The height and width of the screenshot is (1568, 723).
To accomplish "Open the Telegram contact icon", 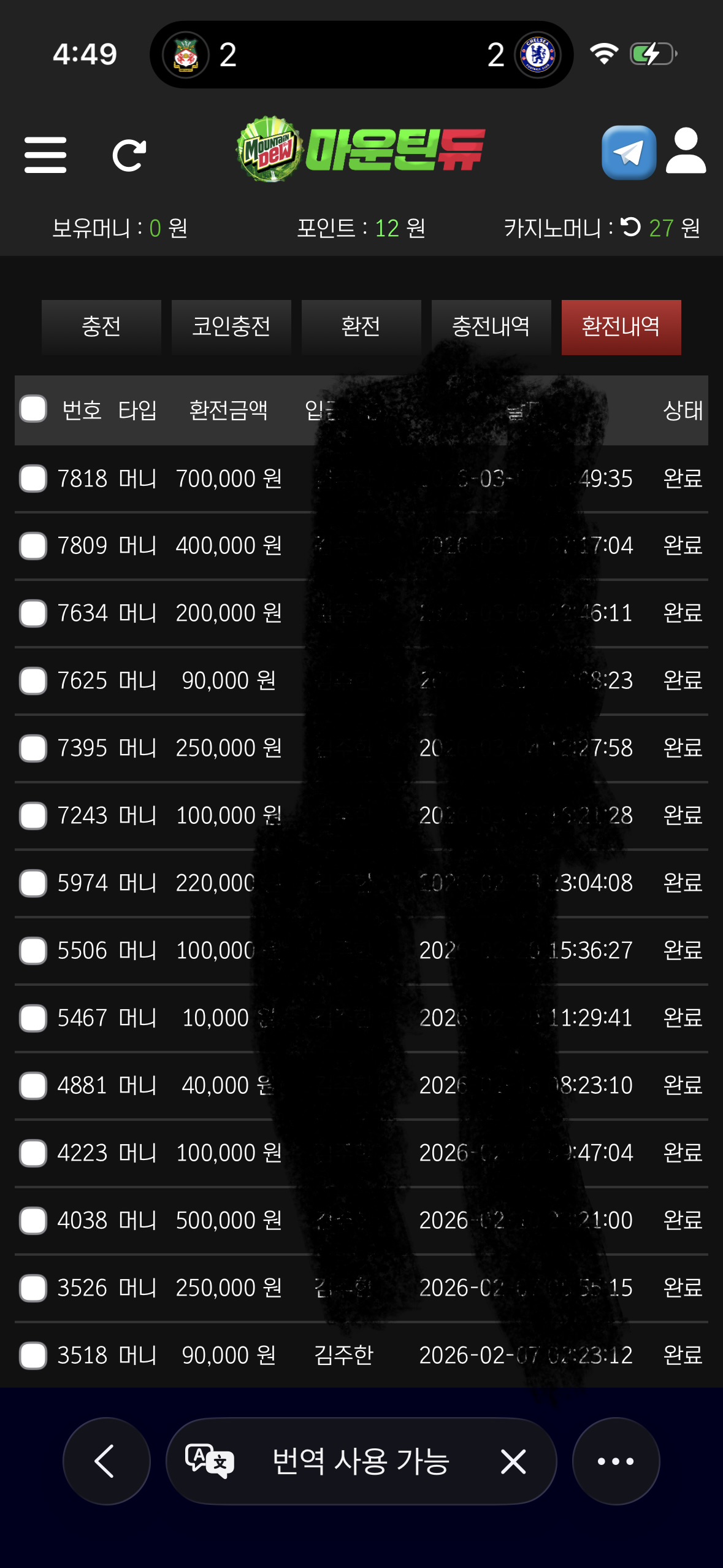I will pos(629,153).
